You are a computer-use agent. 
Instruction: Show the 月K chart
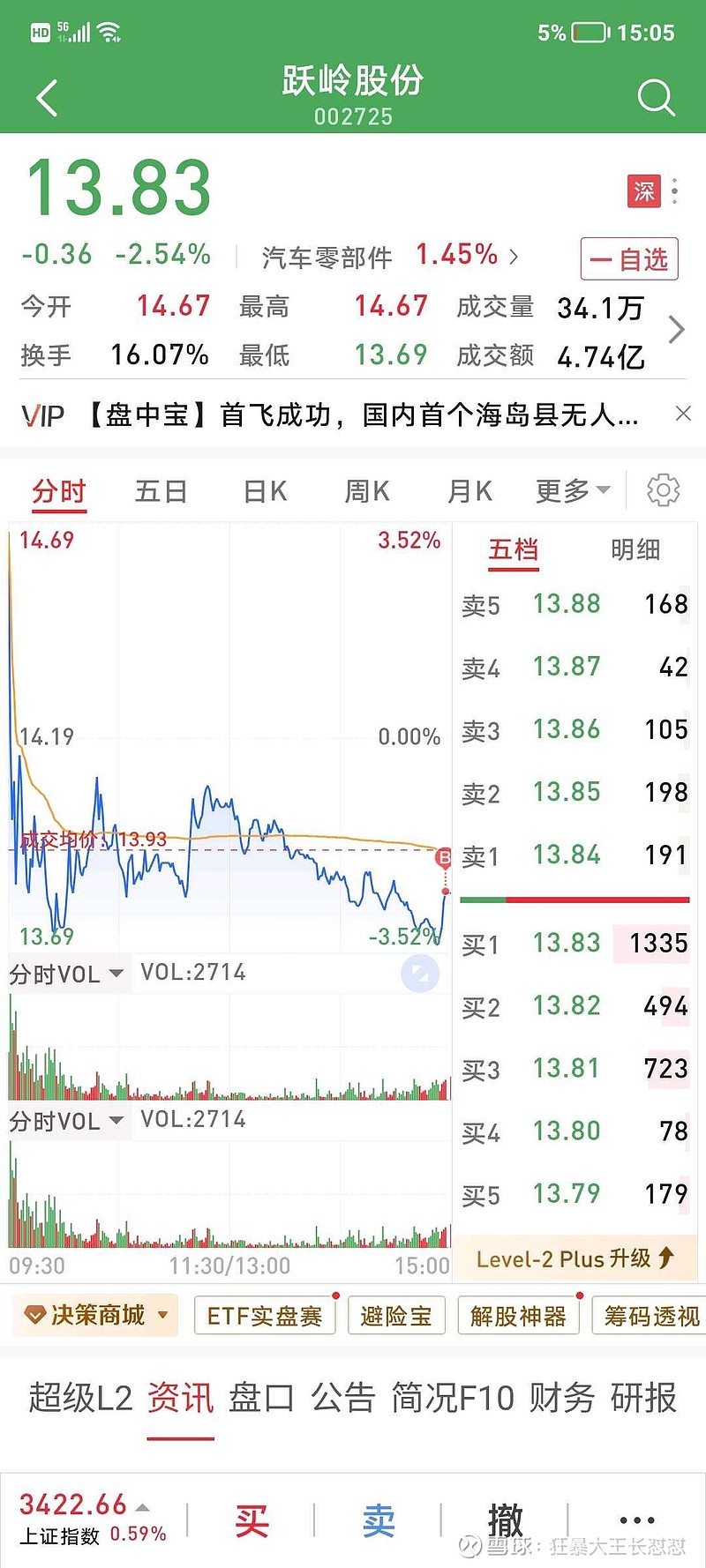tap(469, 491)
